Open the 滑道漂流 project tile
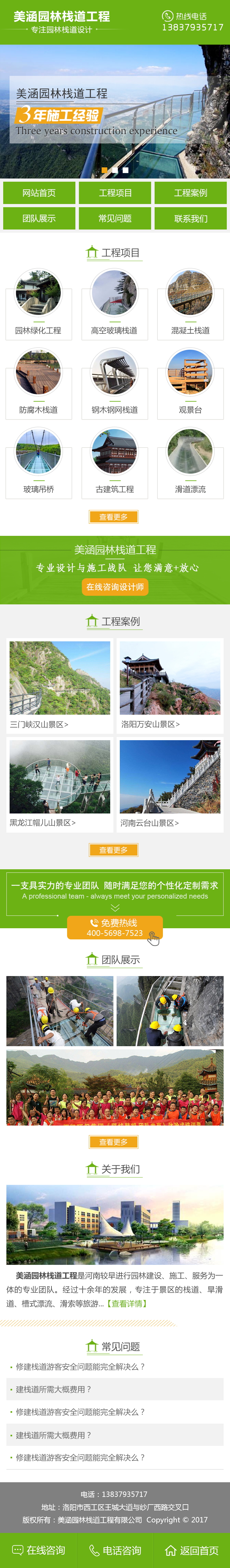The width and height of the screenshot is (230, 1568). tap(190, 463)
